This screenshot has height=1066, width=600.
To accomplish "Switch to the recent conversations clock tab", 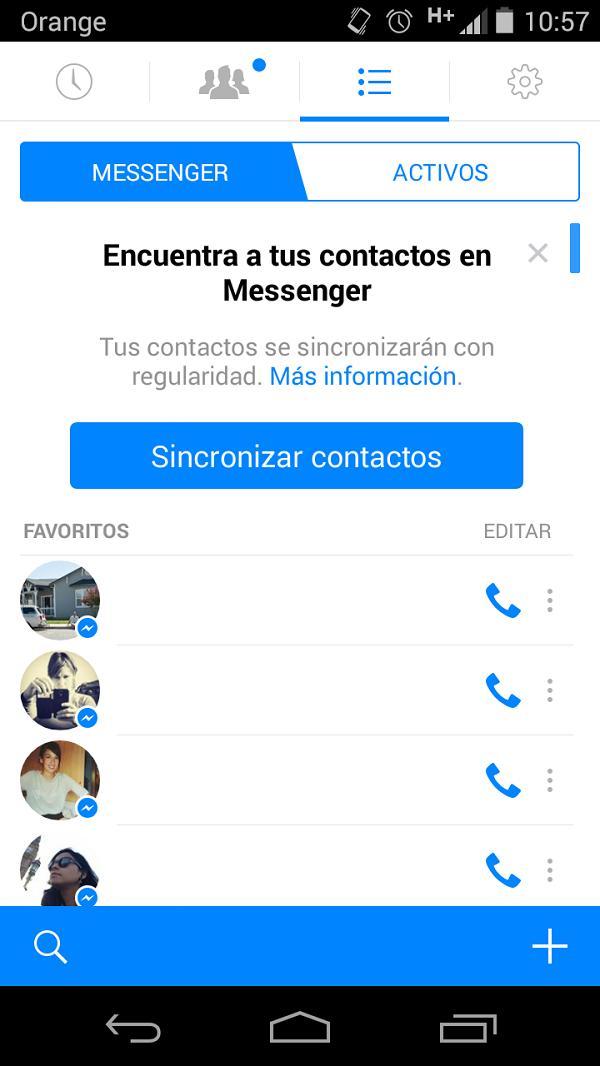I will click(x=74, y=82).
